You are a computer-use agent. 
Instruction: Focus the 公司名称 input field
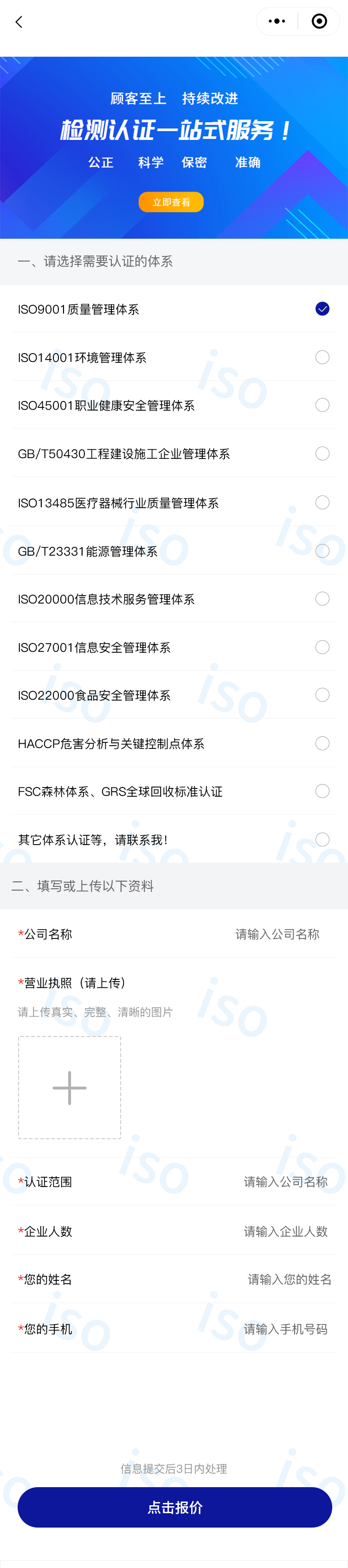coord(277,934)
